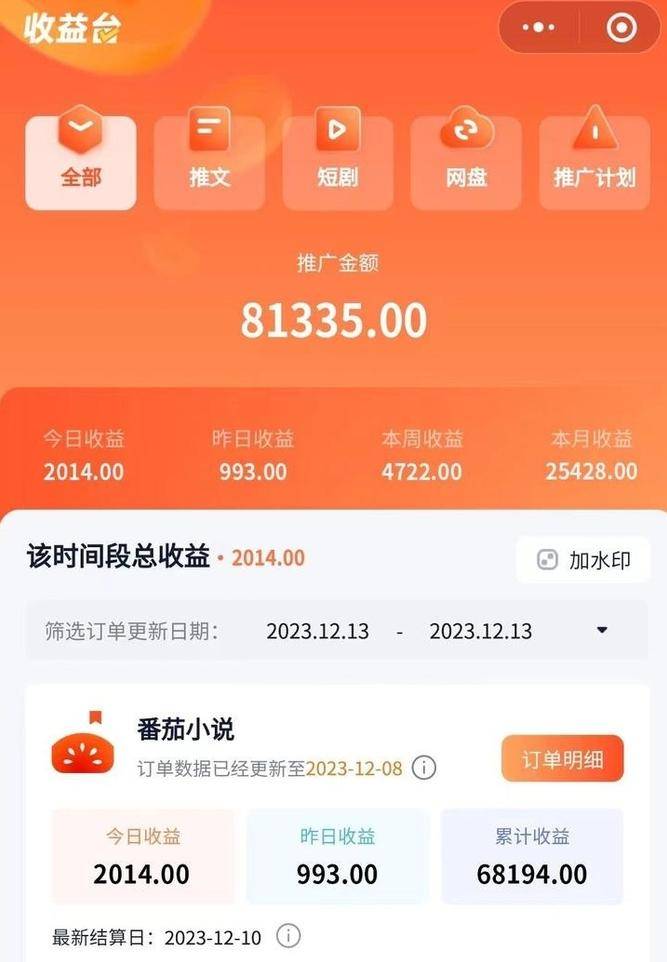
Task: Expand the date filter dropdown arrow
Action: [x=602, y=631]
